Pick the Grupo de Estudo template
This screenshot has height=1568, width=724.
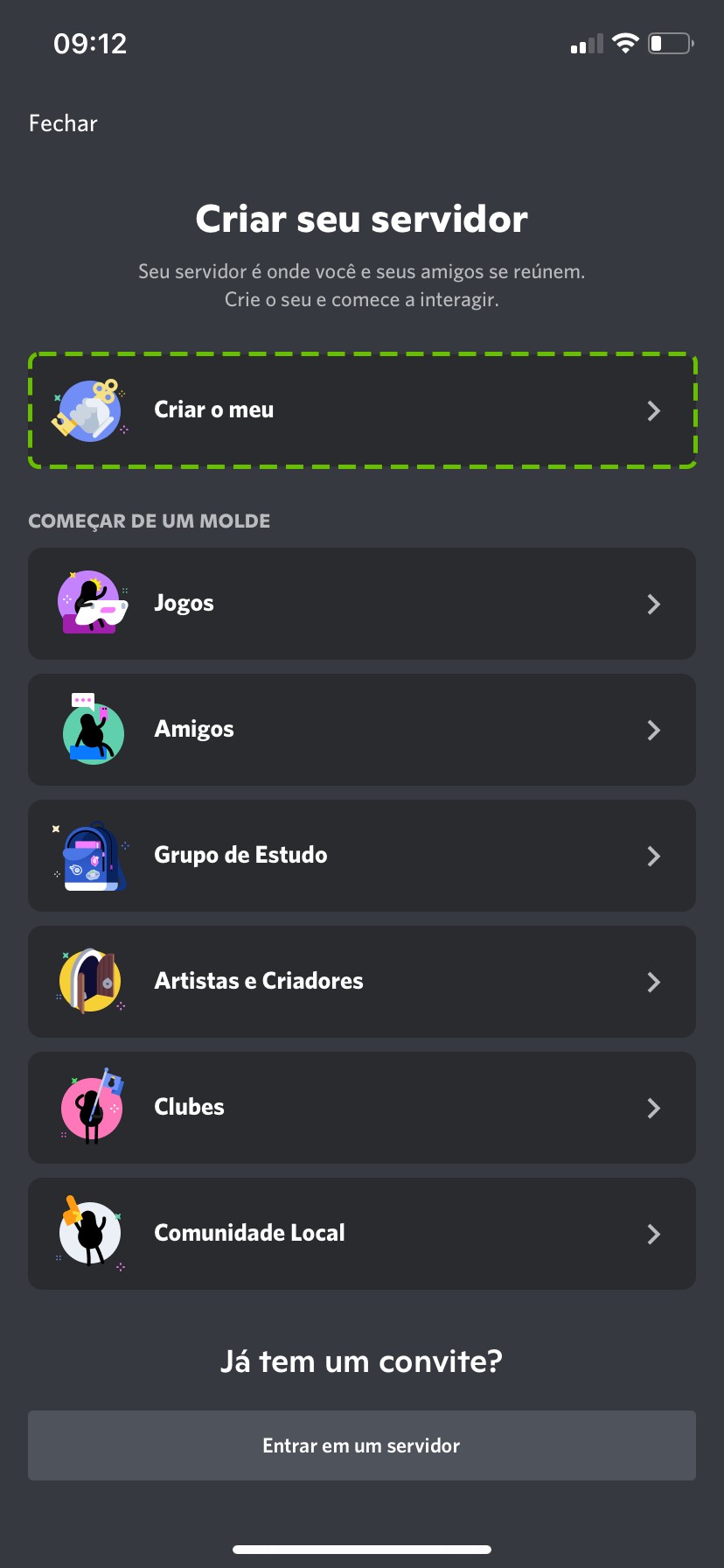[x=362, y=856]
